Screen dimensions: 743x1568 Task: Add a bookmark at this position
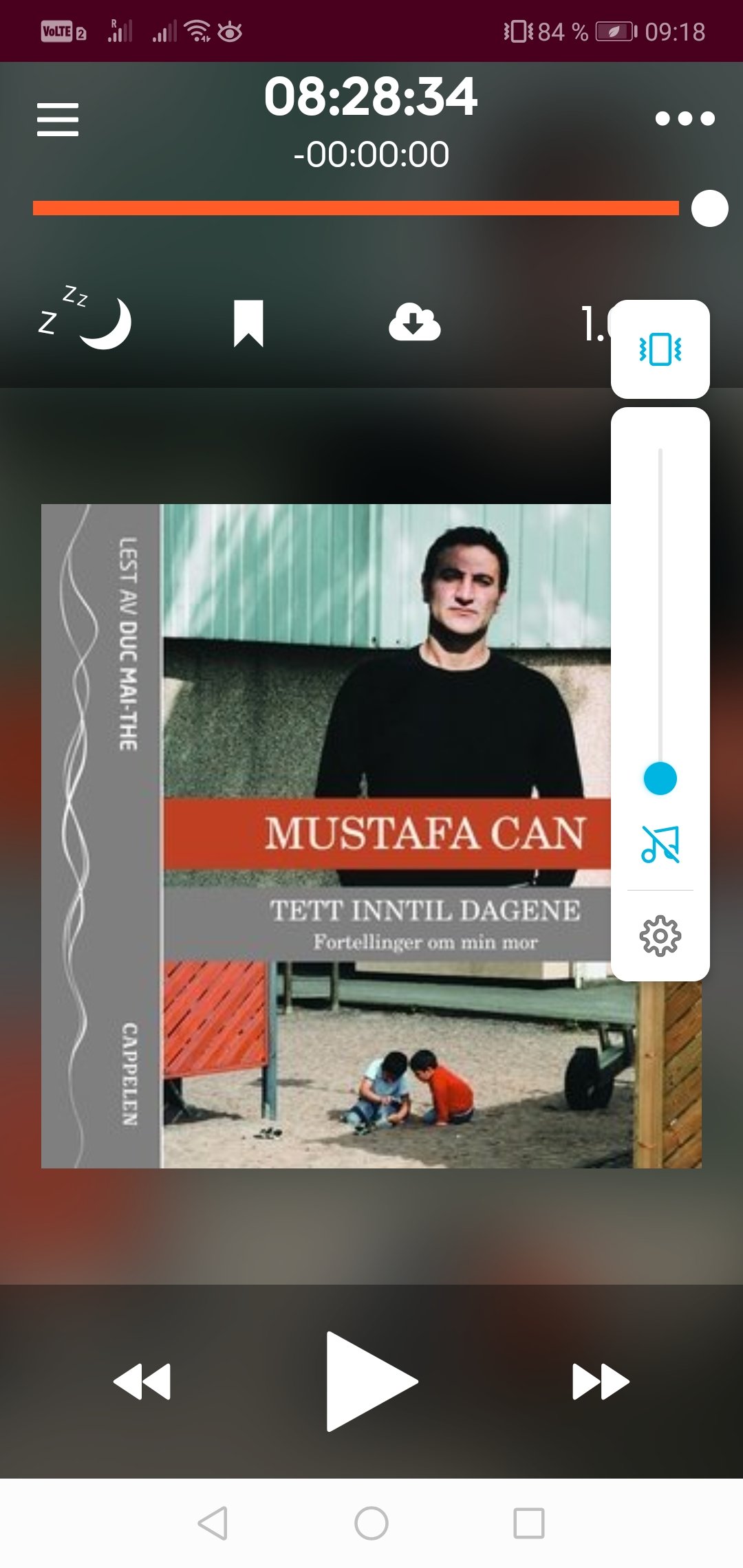tap(248, 323)
